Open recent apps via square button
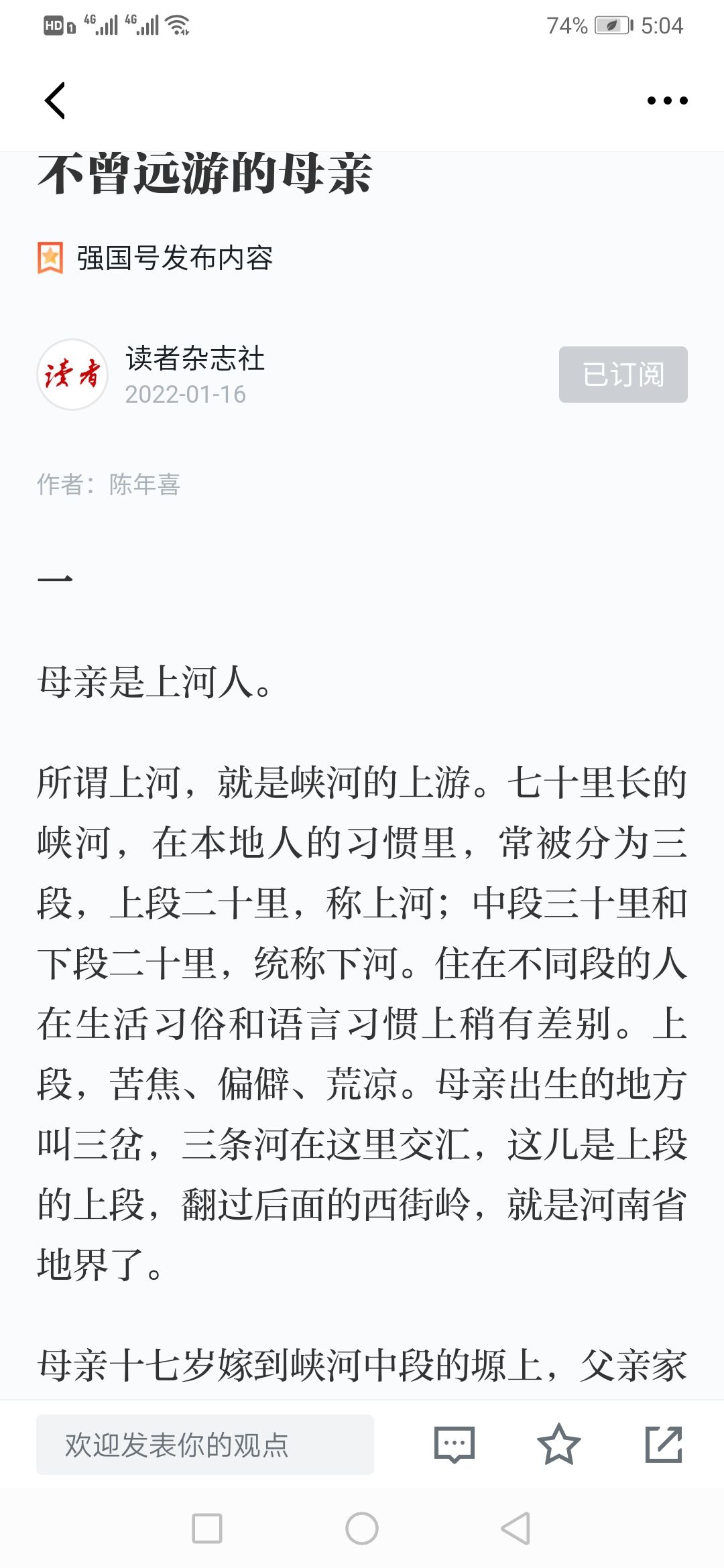724x1568 pixels. (x=207, y=1528)
